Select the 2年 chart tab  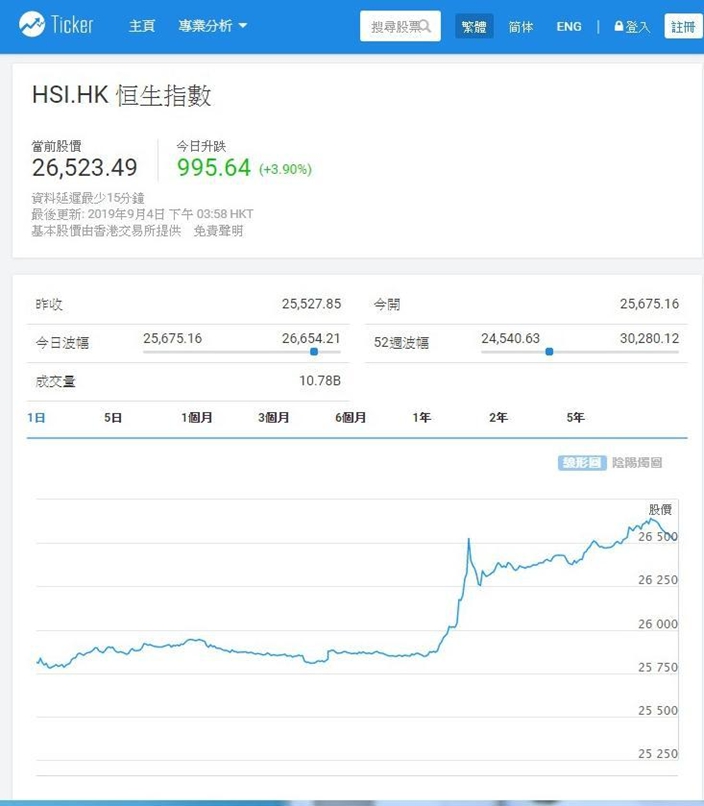tap(498, 417)
